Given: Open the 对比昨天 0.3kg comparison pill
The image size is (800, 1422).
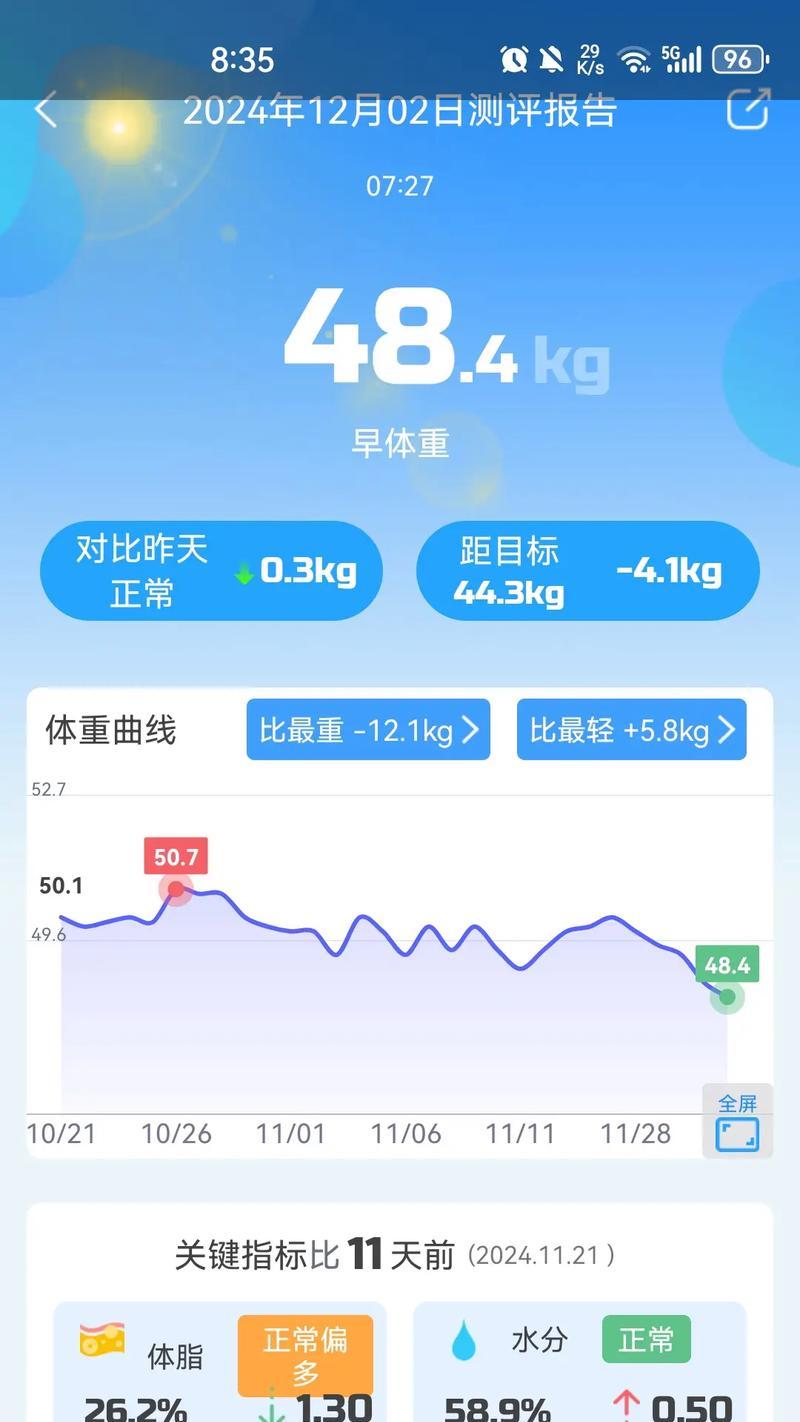Looking at the screenshot, I should (211, 571).
